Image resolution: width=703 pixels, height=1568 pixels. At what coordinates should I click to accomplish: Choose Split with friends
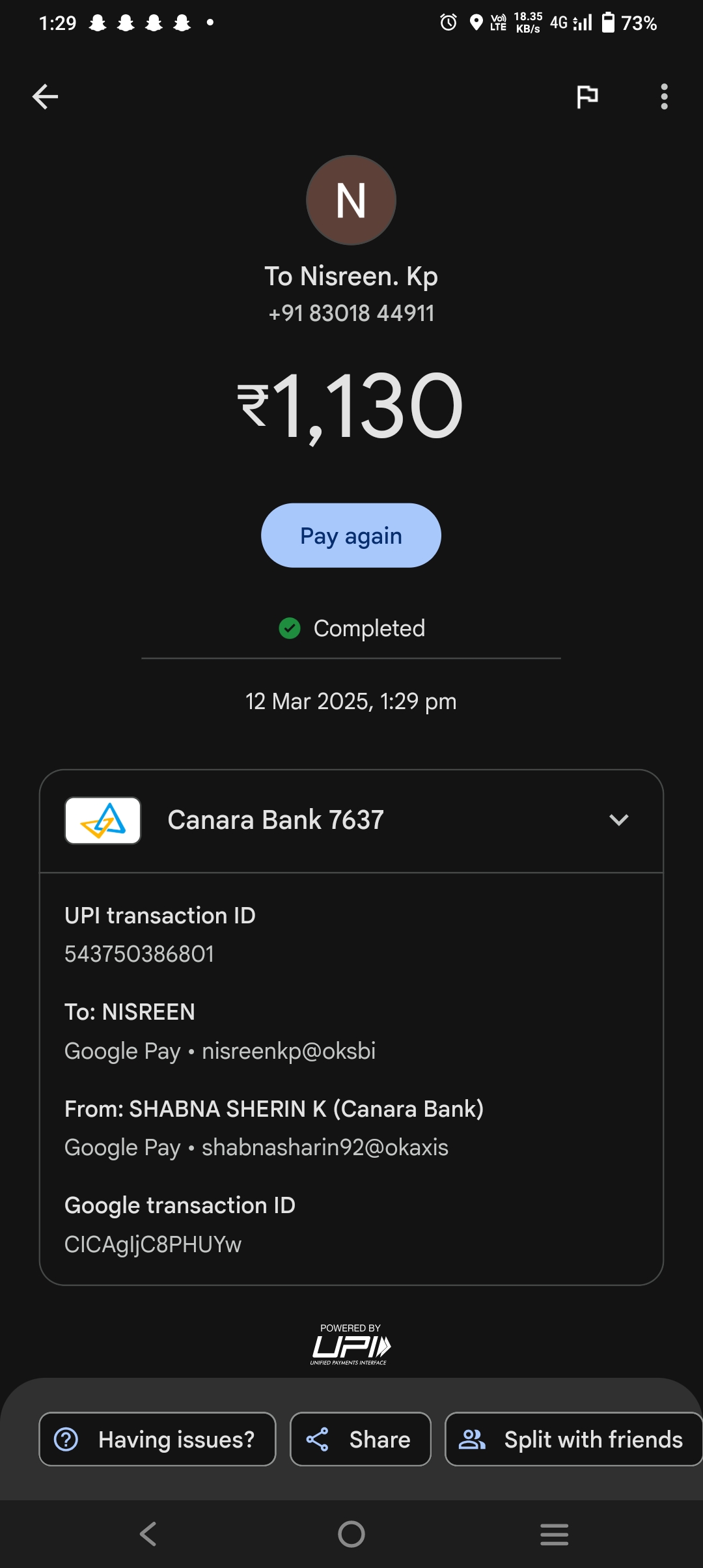(573, 1439)
